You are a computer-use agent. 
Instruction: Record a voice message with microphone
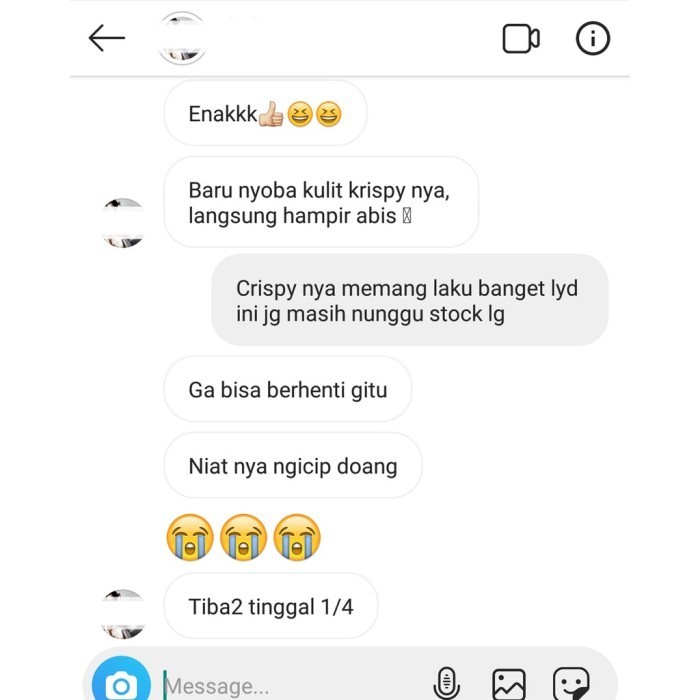(x=446, y=684)
